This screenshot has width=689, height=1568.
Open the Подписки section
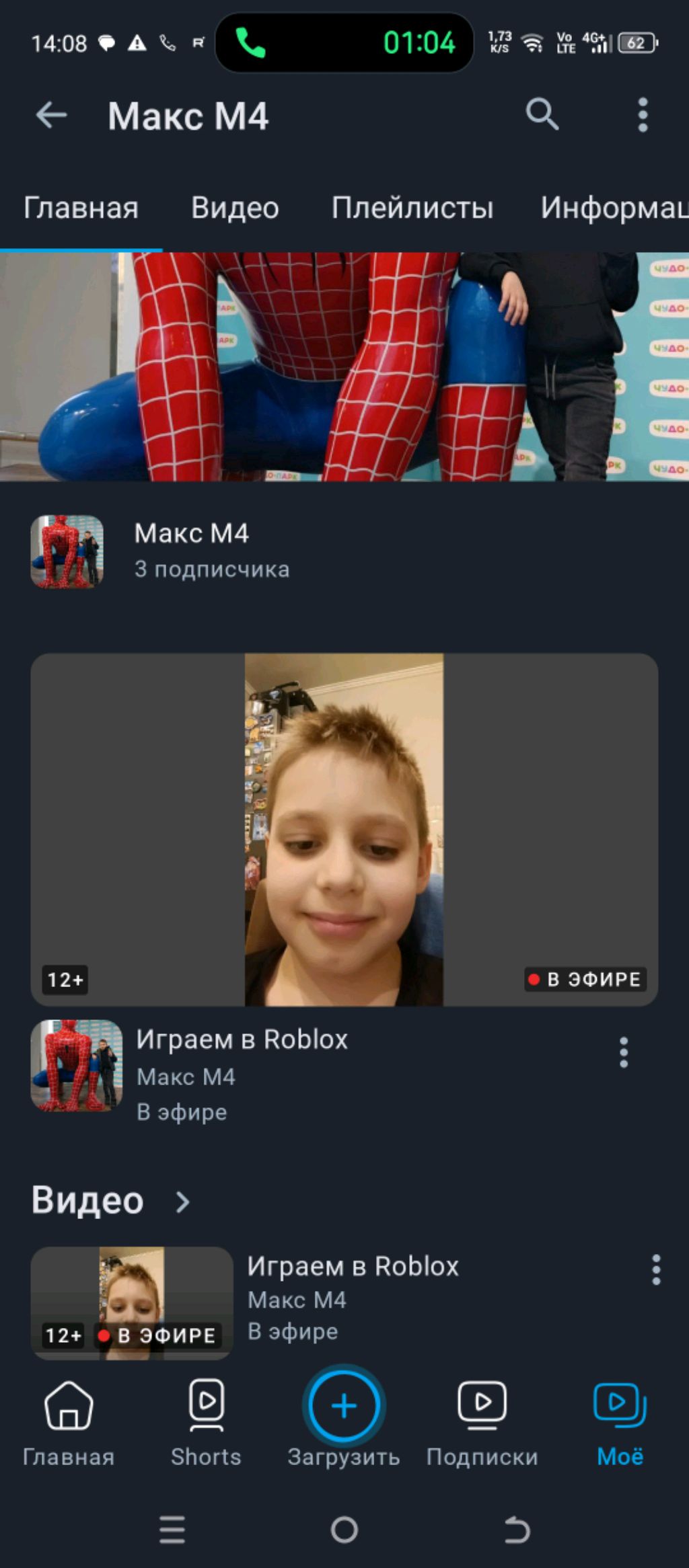click(x=482, y=1420)
